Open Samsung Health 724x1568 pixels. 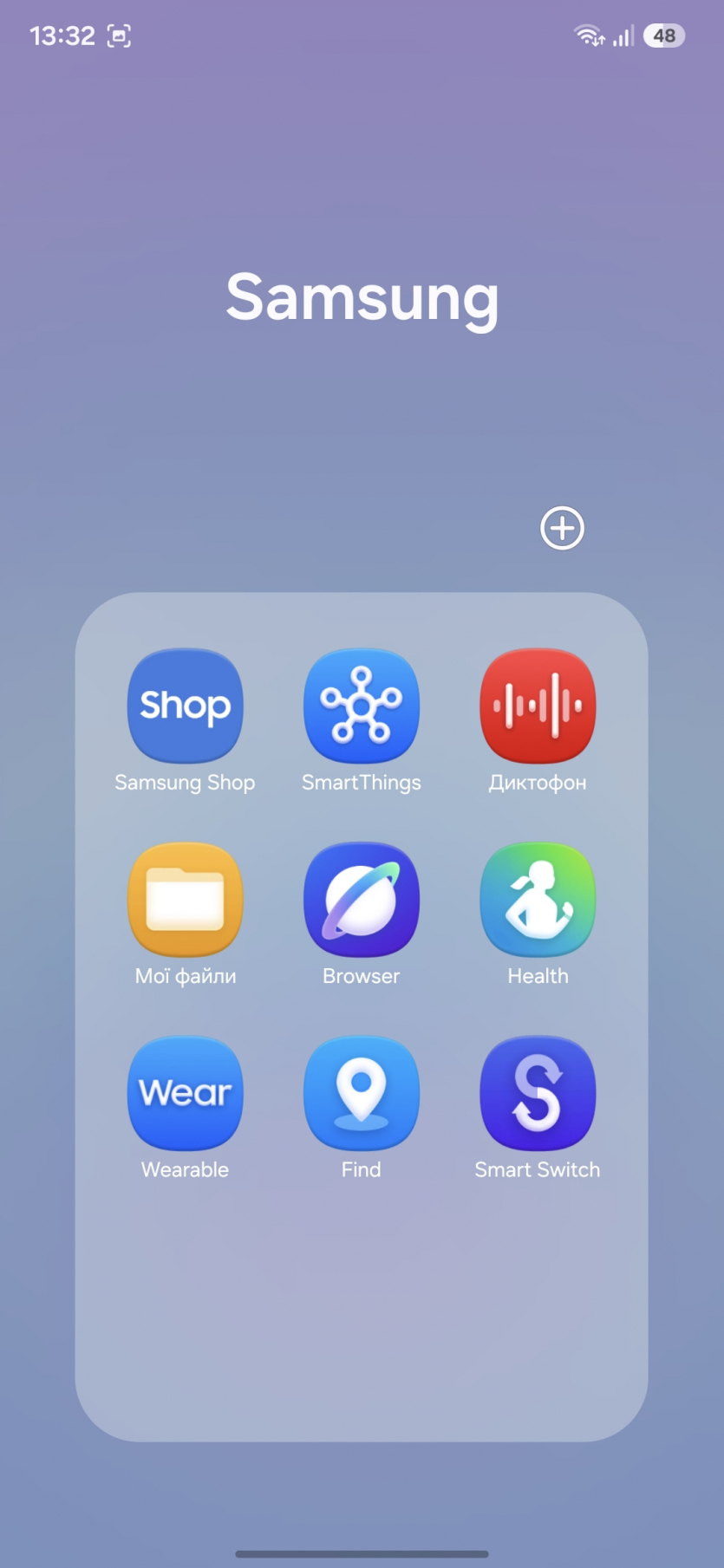pos(538,899)
